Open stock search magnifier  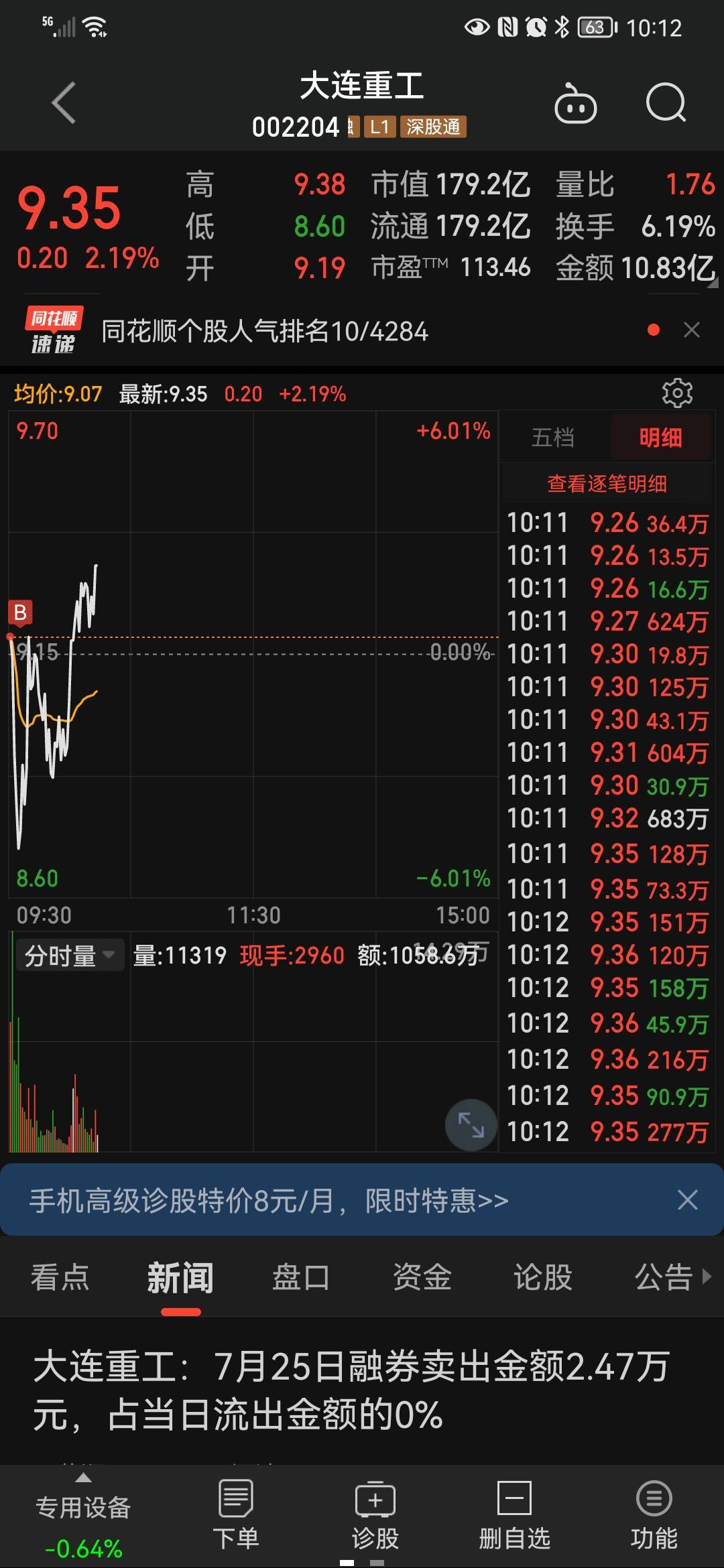point(666,103)
